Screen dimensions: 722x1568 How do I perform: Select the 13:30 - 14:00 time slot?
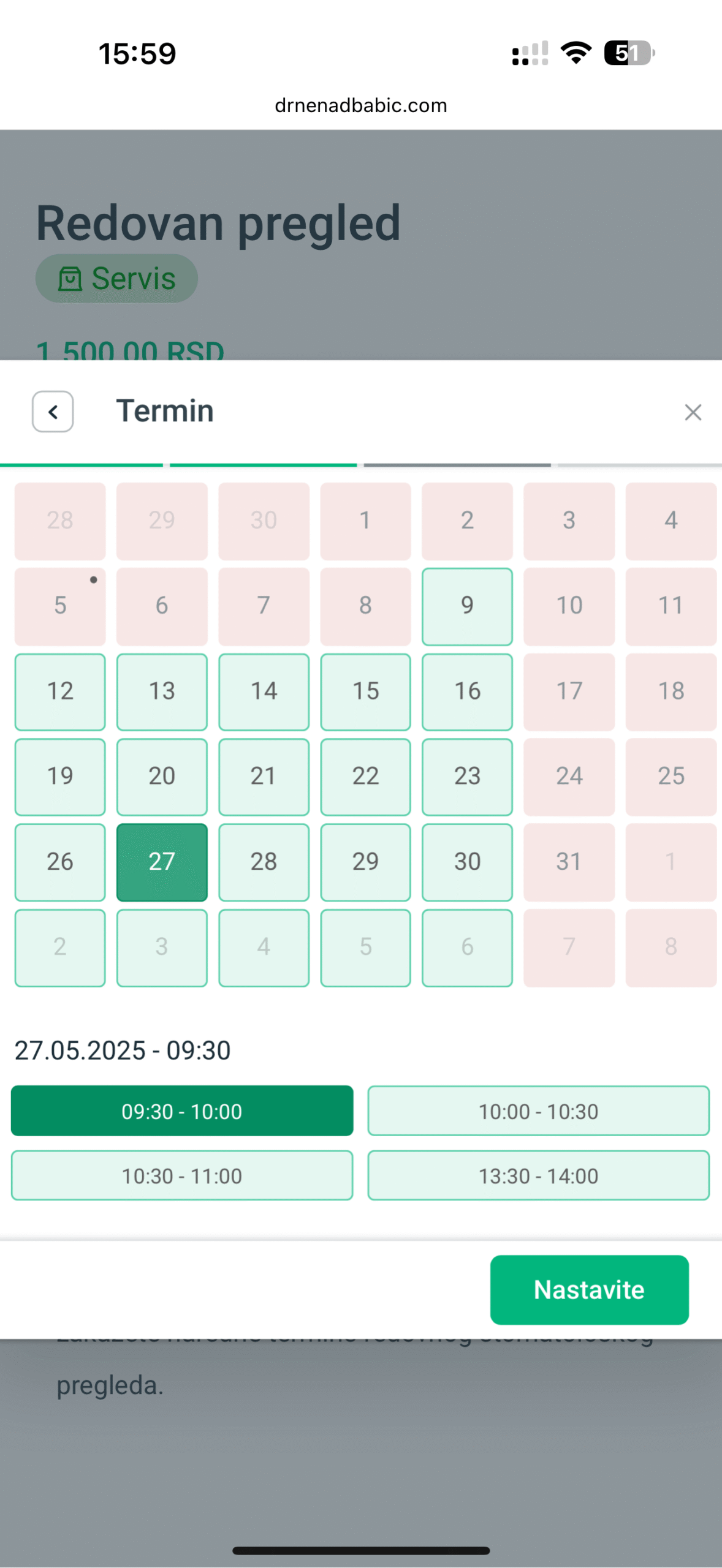pos(538,1175)
